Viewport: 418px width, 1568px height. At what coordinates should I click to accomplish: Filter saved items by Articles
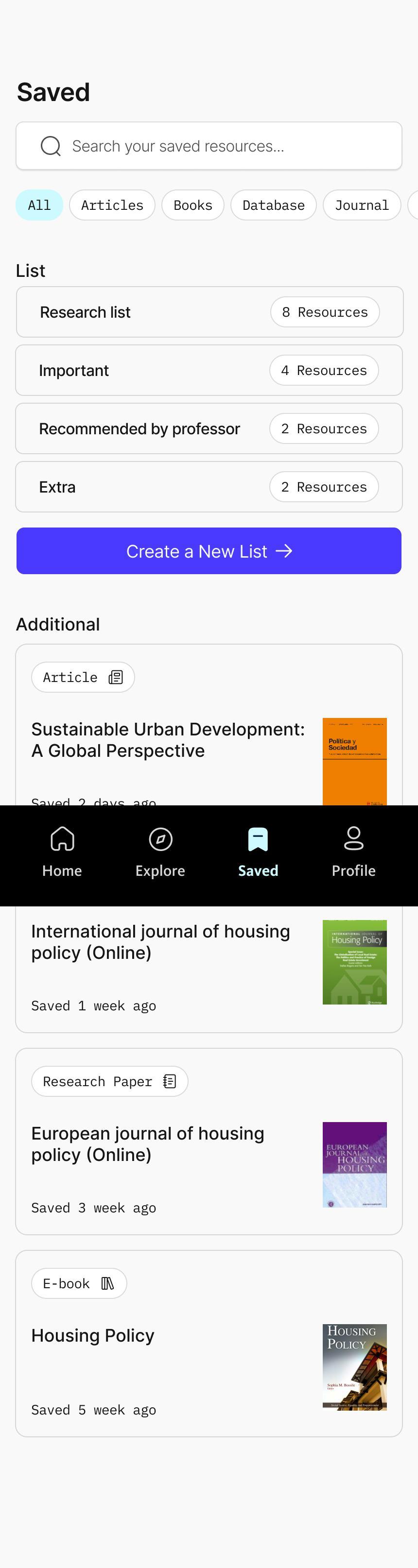coord(112,205)
